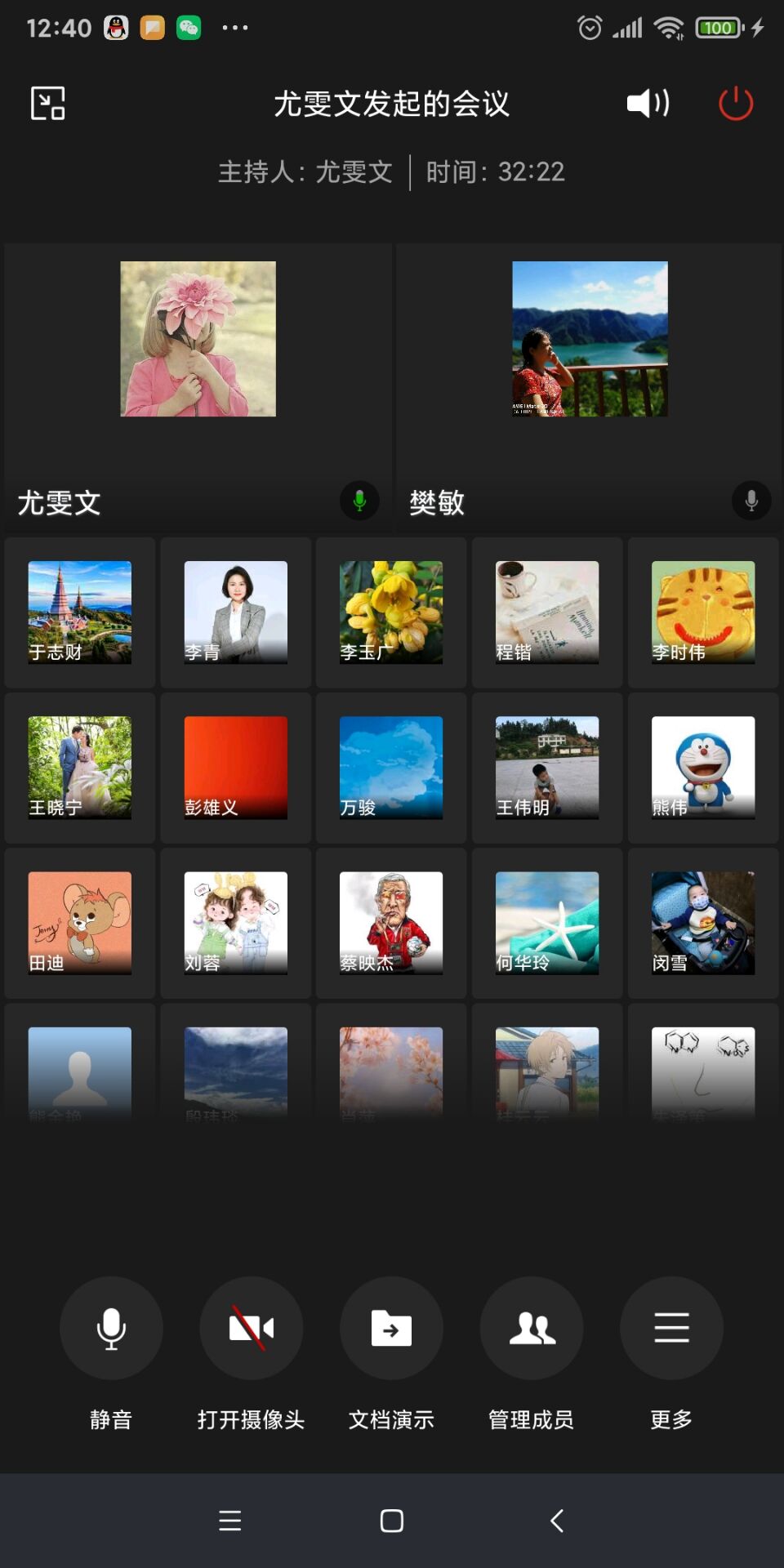Choose 彭雄义's participant tile
Image resolution: width=784 pixels, height=1568 pixels.
(235, 768)
